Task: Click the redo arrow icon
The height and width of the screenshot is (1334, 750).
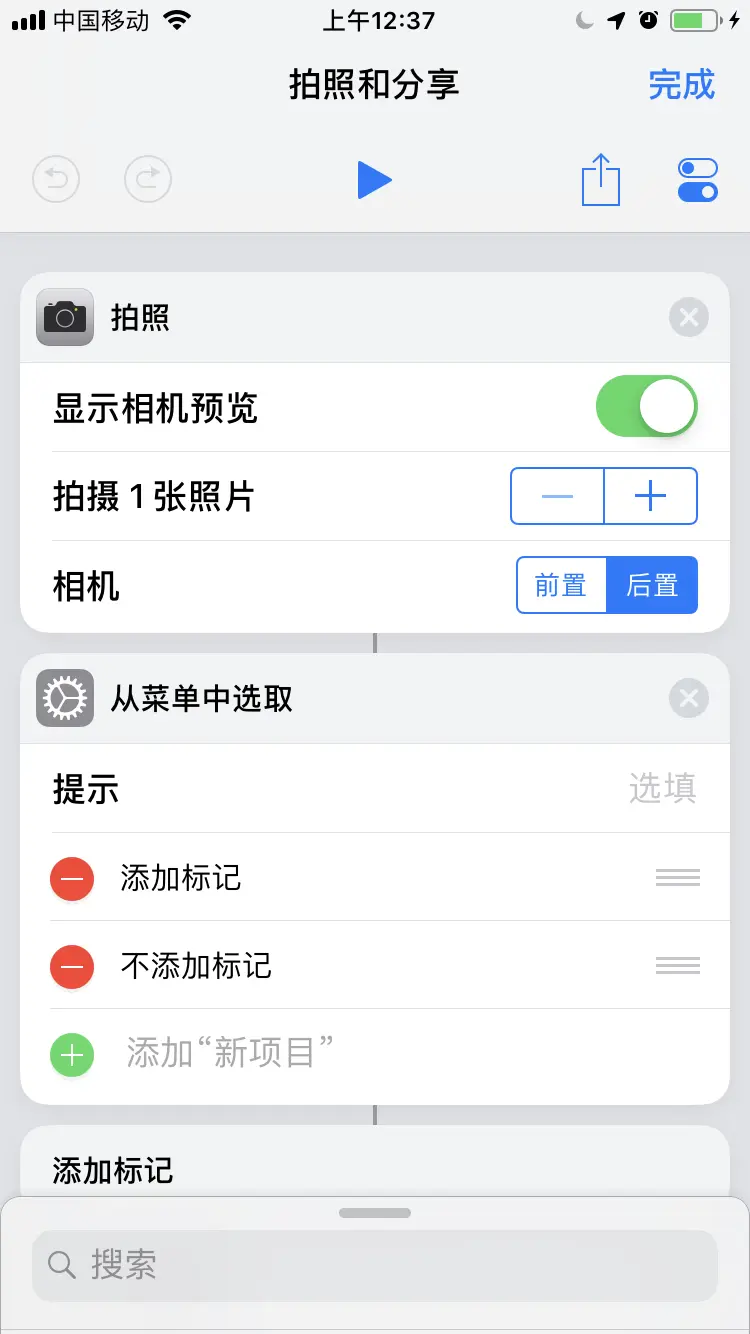Action: point(147,179)
